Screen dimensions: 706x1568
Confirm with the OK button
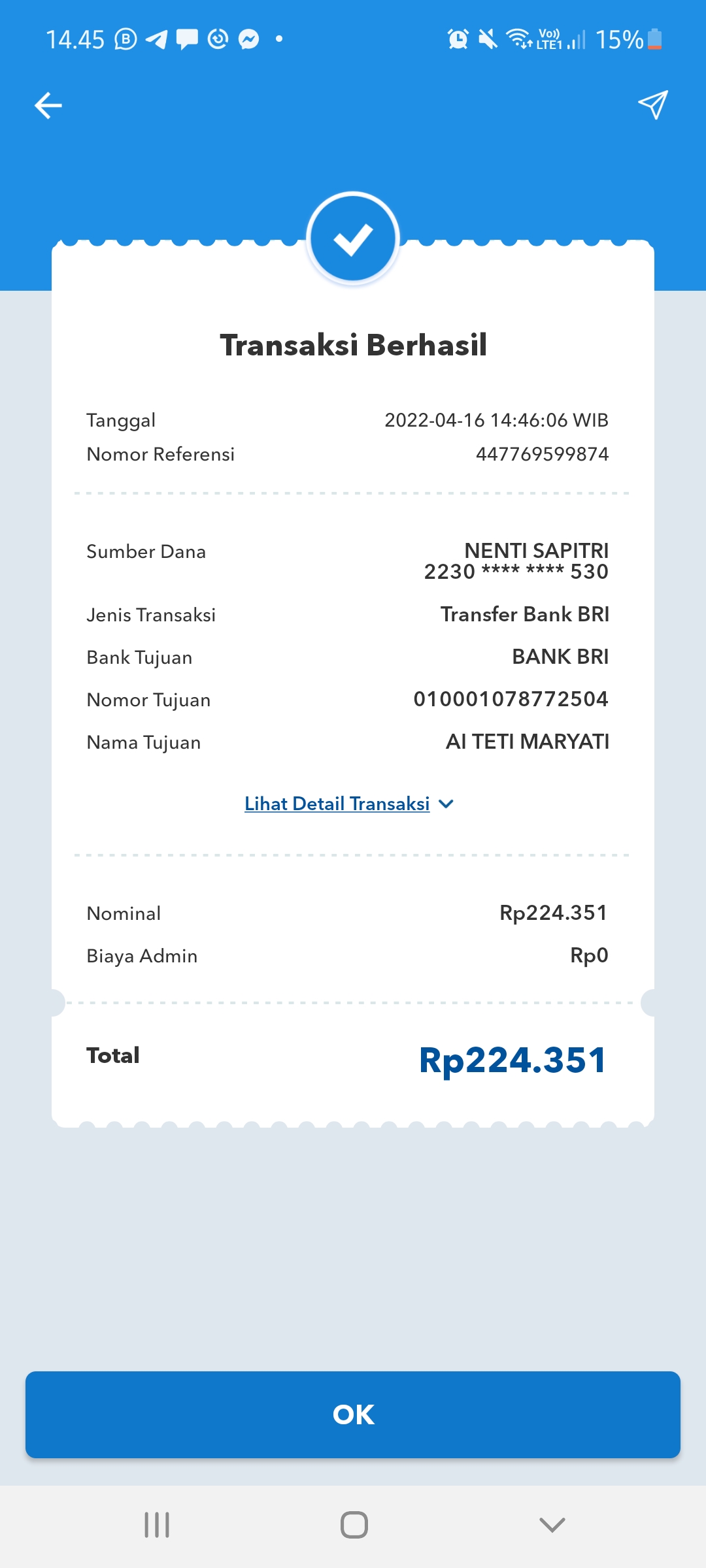point(353,1414)
